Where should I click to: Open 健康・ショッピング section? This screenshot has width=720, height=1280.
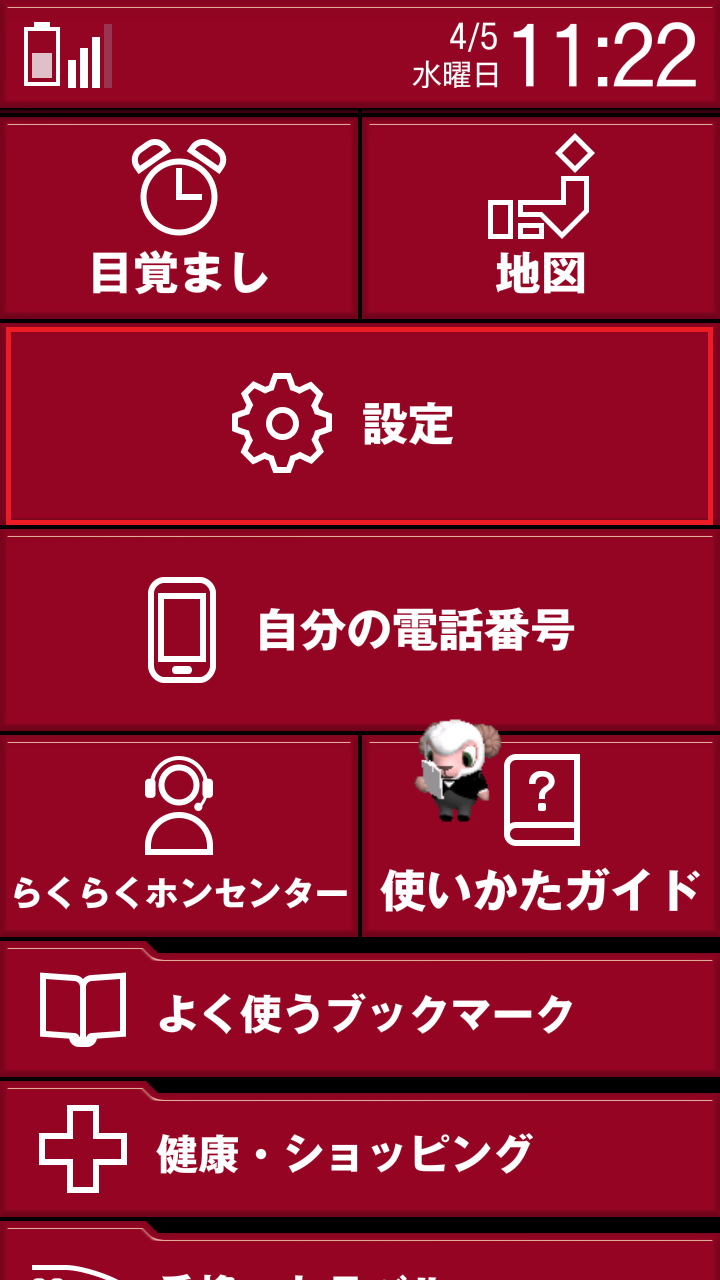[x=360, y=1150]
